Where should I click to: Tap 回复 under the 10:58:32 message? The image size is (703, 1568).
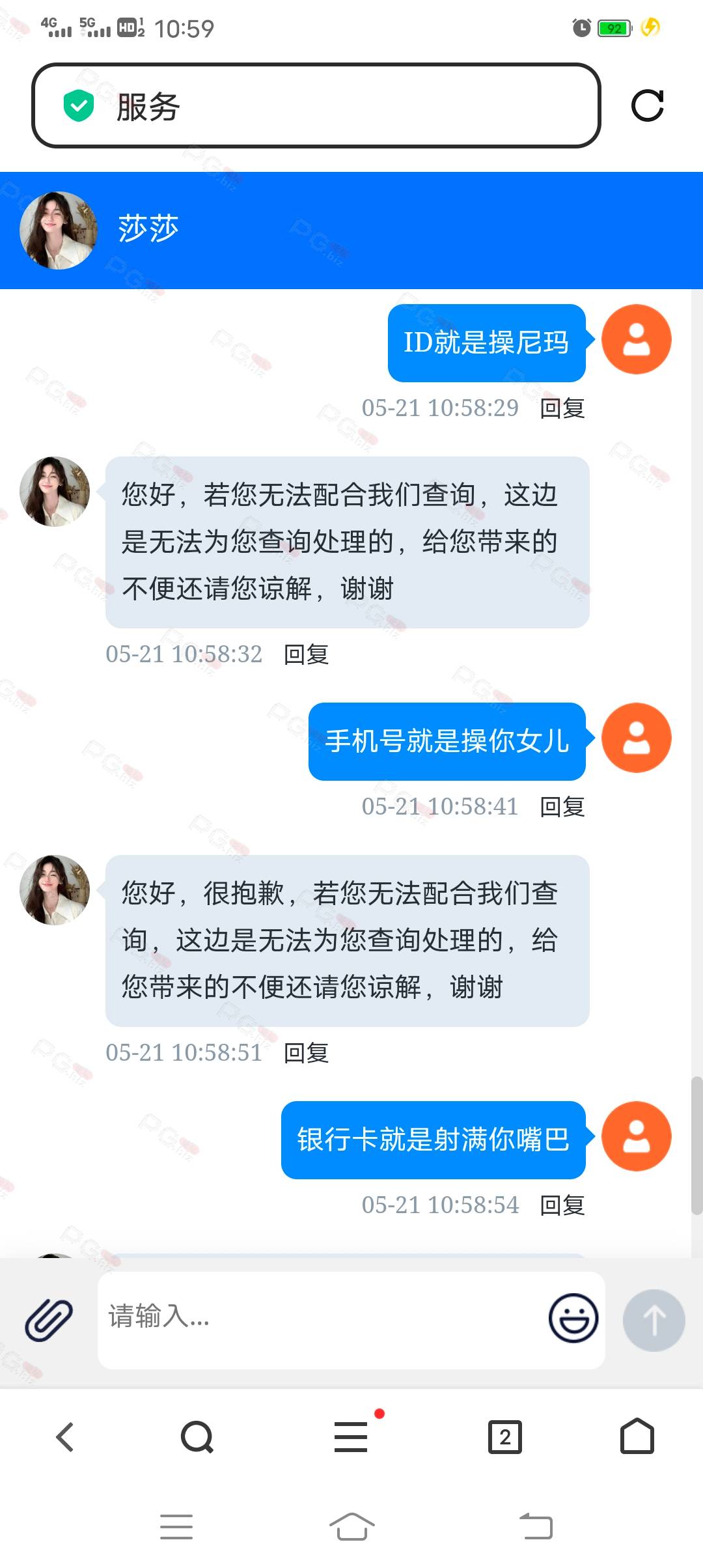pos(306,654)
